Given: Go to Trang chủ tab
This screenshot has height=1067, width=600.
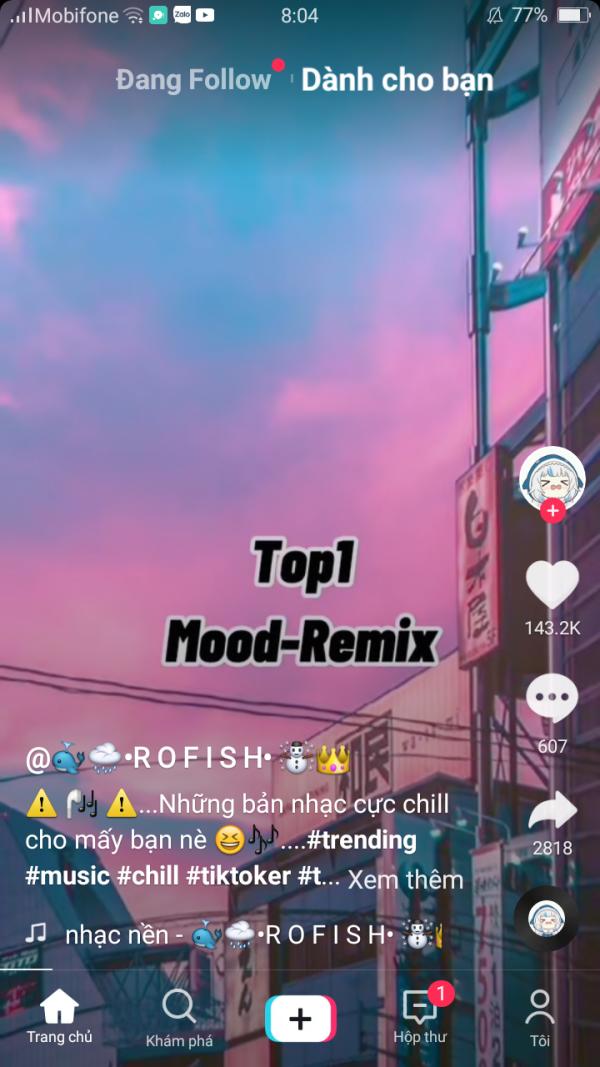Looking at the screenshot, I should coord(59,1017).
